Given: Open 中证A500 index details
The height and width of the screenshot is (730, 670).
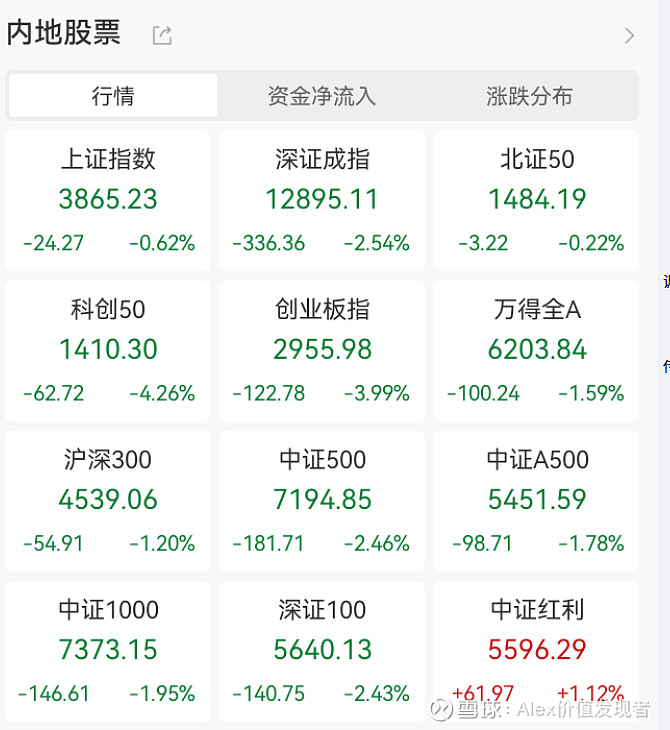Looking at the screenshot, I should pyautogui.click(x=537, y=500).
